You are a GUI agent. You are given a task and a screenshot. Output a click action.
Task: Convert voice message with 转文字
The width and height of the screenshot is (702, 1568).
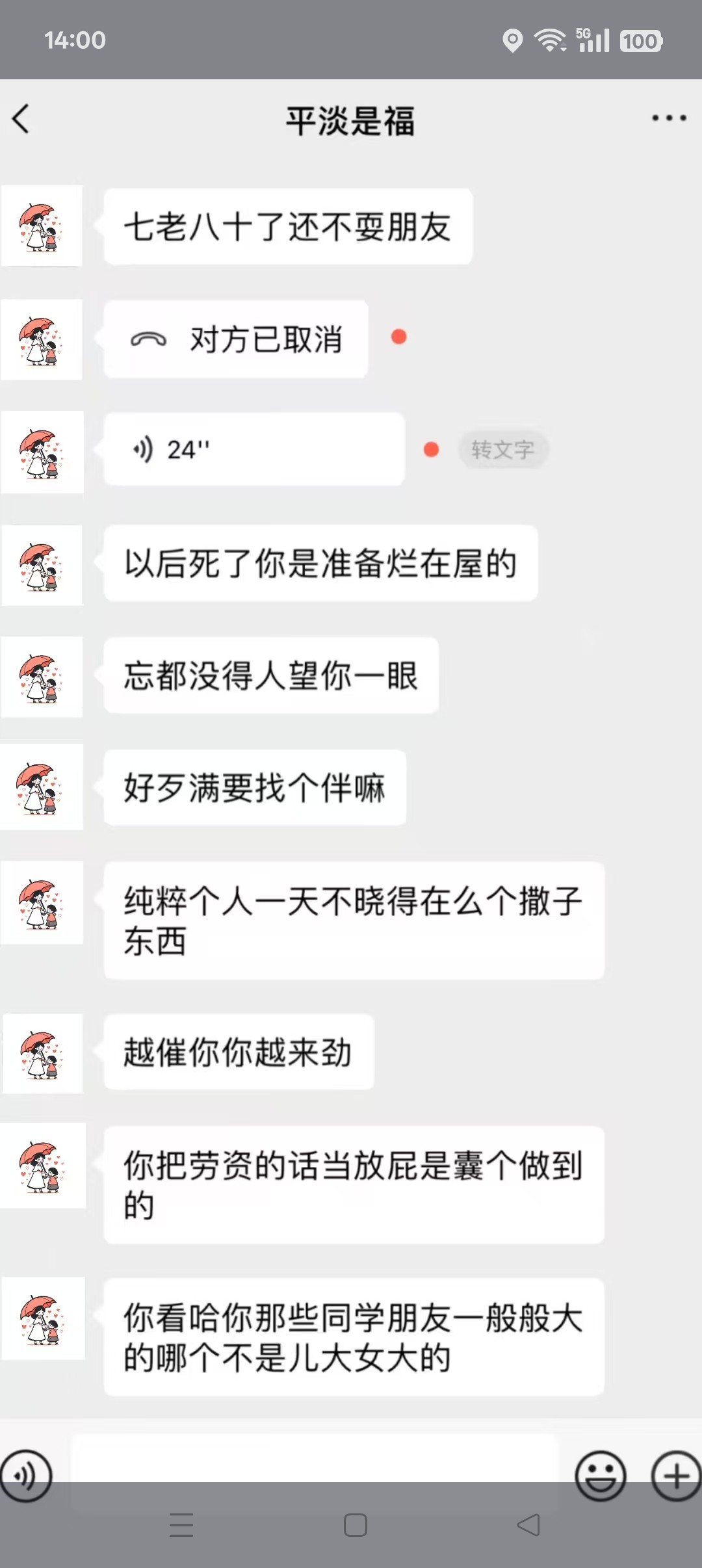pos(503,449)
